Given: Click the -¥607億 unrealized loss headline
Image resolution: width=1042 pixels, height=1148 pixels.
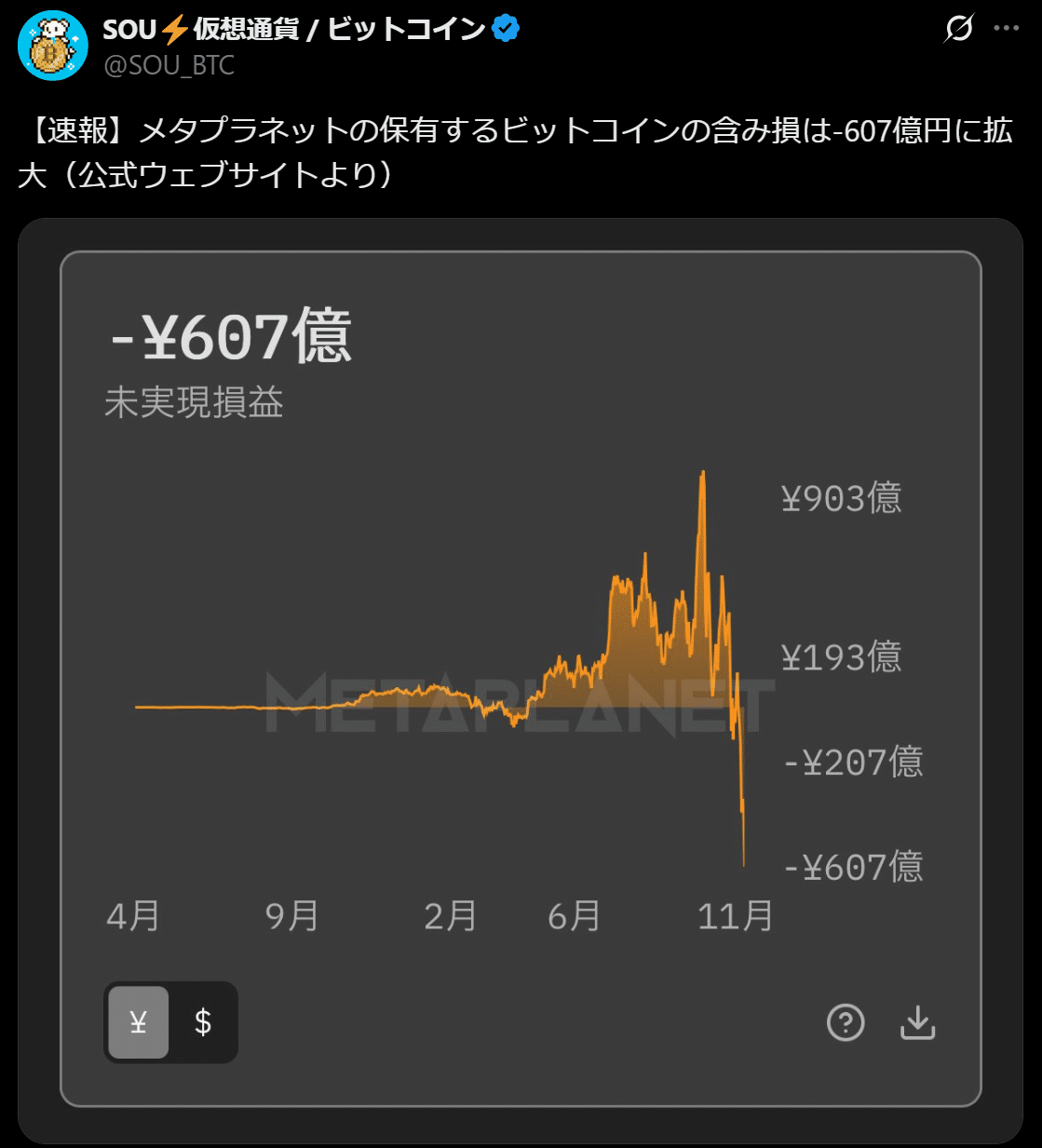Looking at the screenshot, I should (233, 338).
